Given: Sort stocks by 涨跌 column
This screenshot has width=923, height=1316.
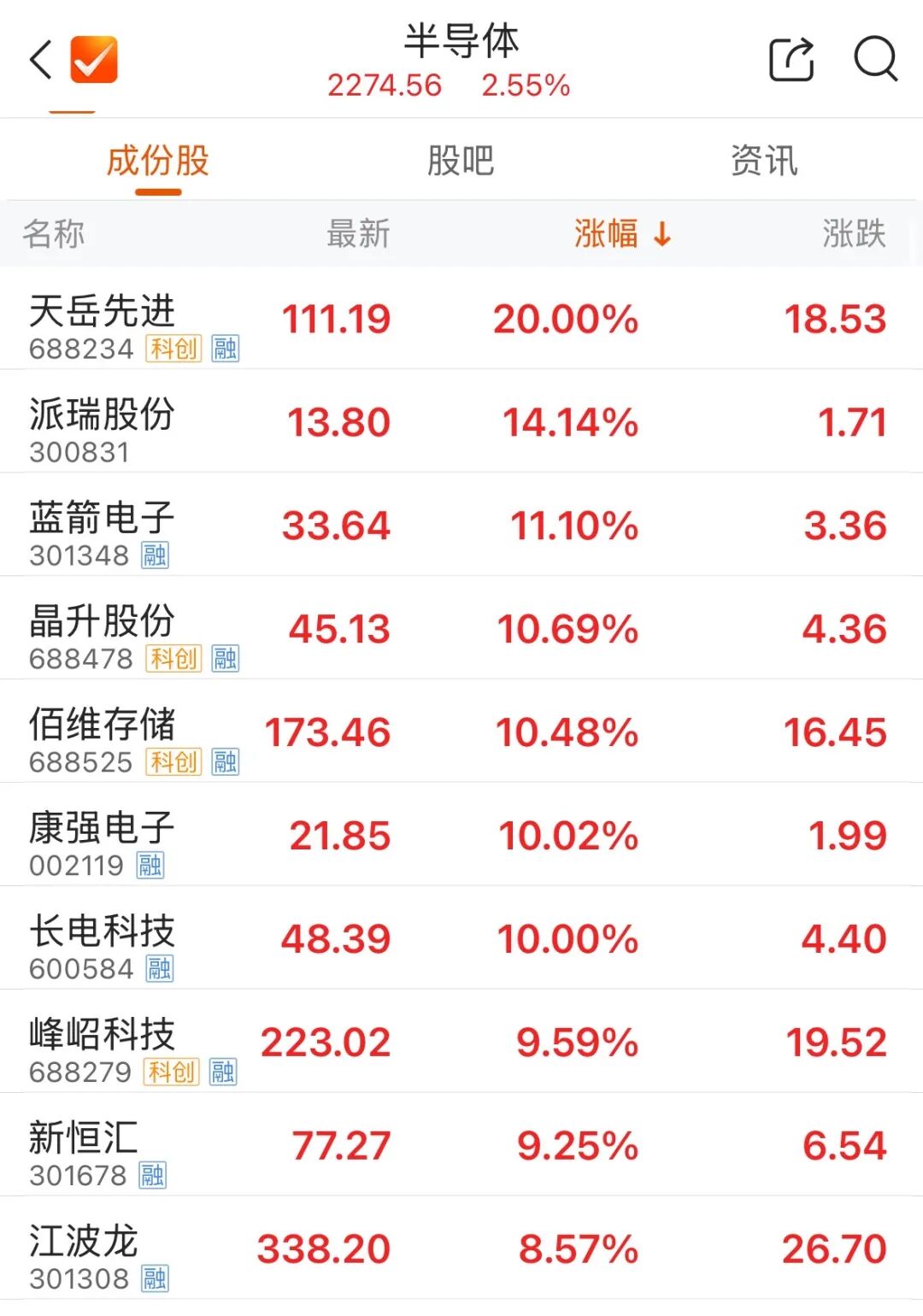Looking at the screenshot, I should (854, 233).
